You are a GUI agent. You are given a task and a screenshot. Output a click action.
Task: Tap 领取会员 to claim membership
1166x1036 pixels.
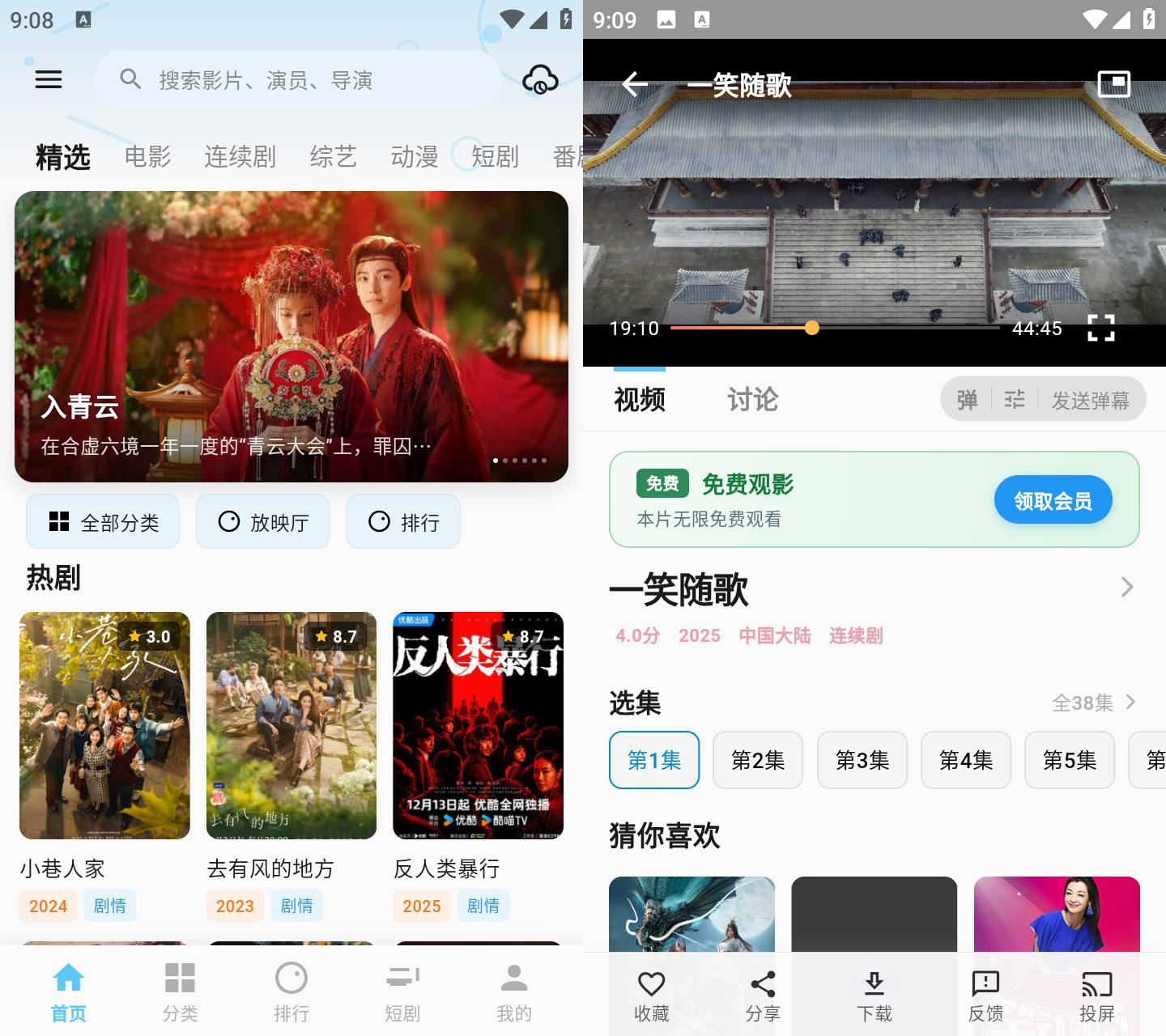[x=1053, y=500]
